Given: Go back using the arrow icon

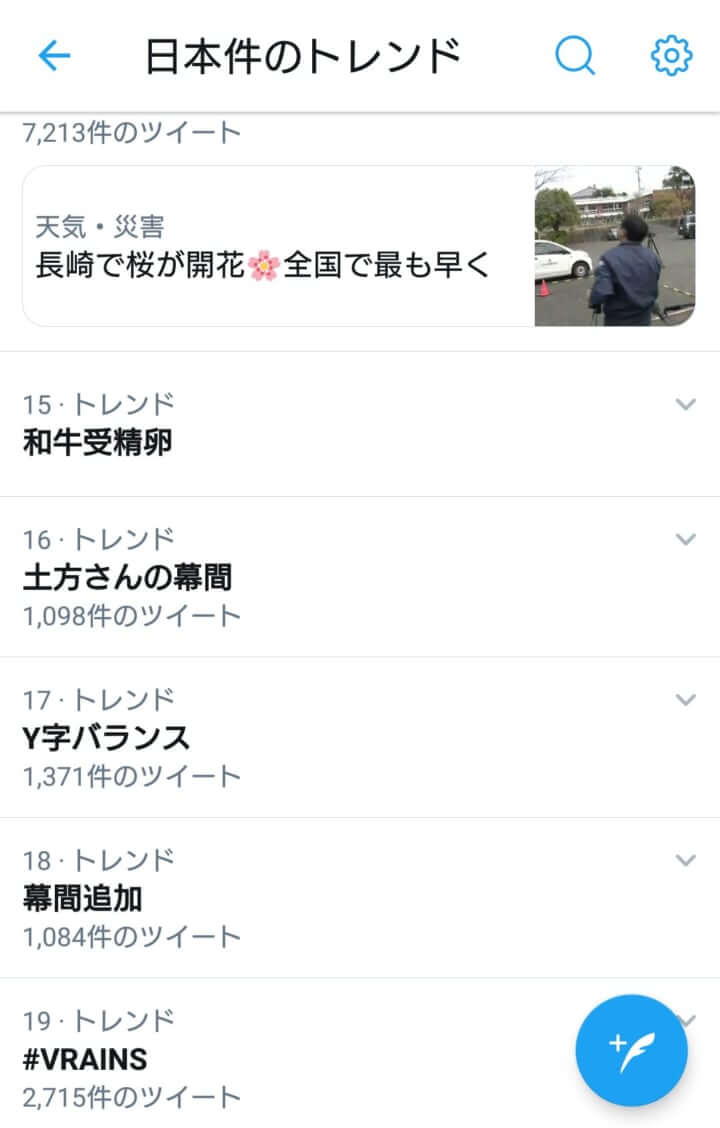Looking at the screenshot, I should pyautogui.click(x=54, y=56).
